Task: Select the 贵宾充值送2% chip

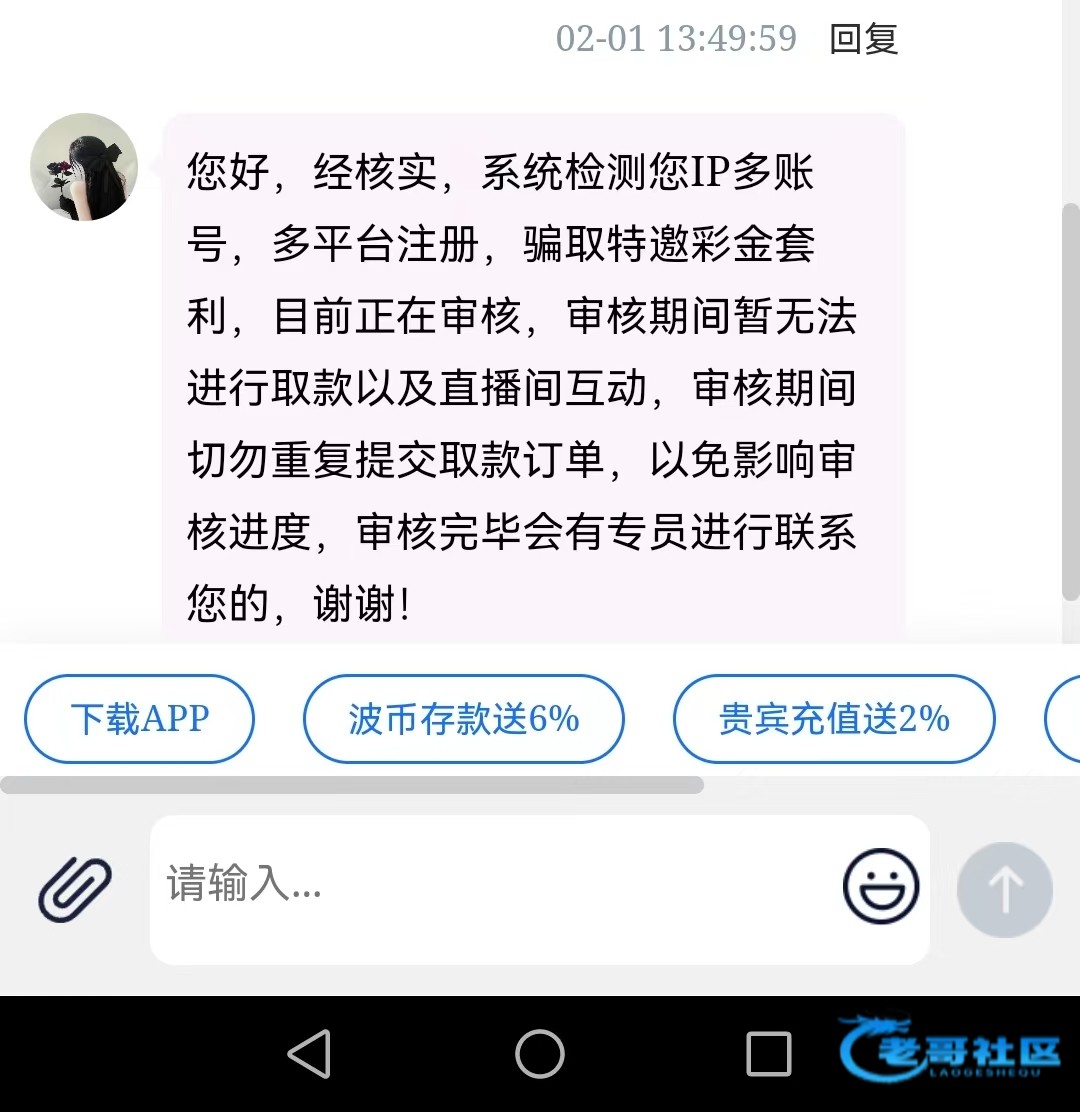Action: pos(834,719)
